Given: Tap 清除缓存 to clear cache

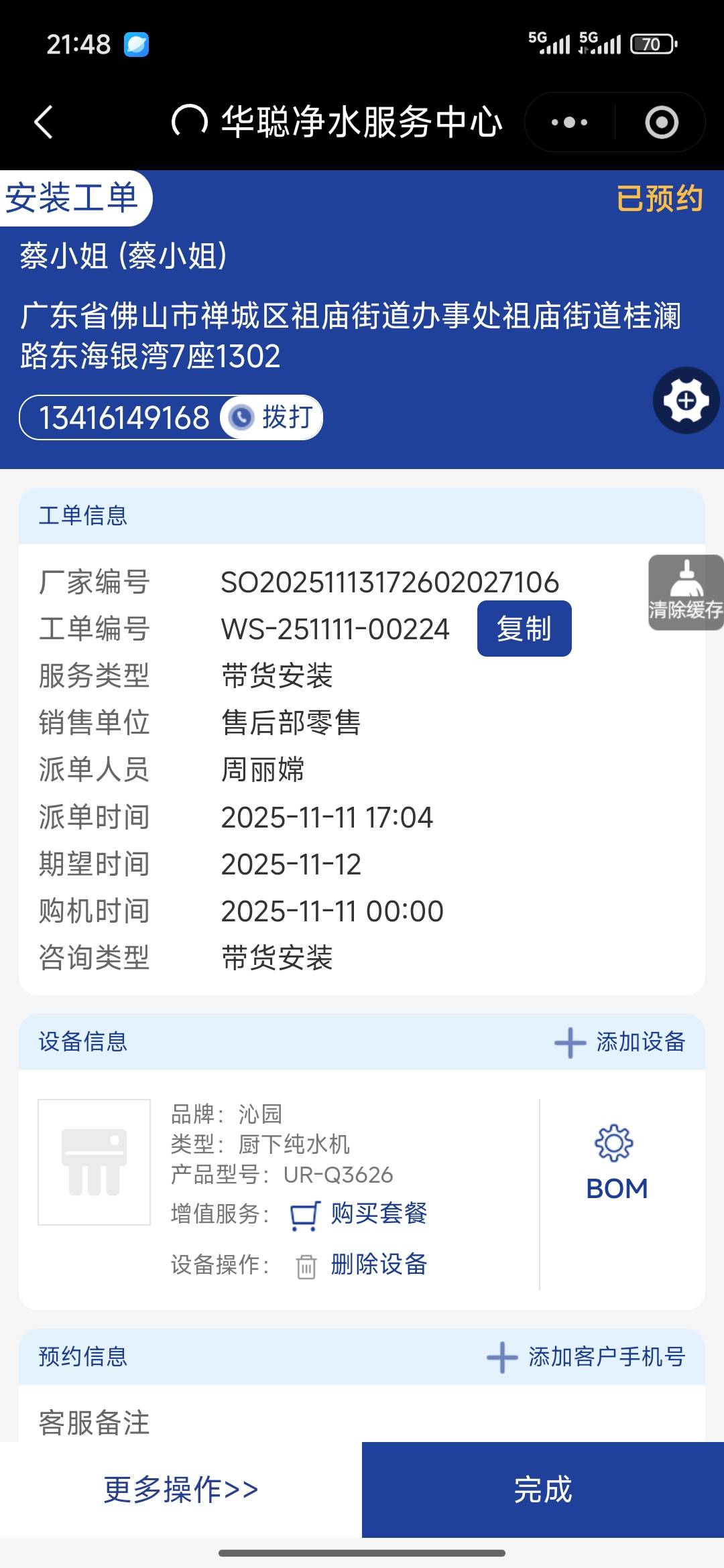Looking at the screenshot, I should pos(685,592).
